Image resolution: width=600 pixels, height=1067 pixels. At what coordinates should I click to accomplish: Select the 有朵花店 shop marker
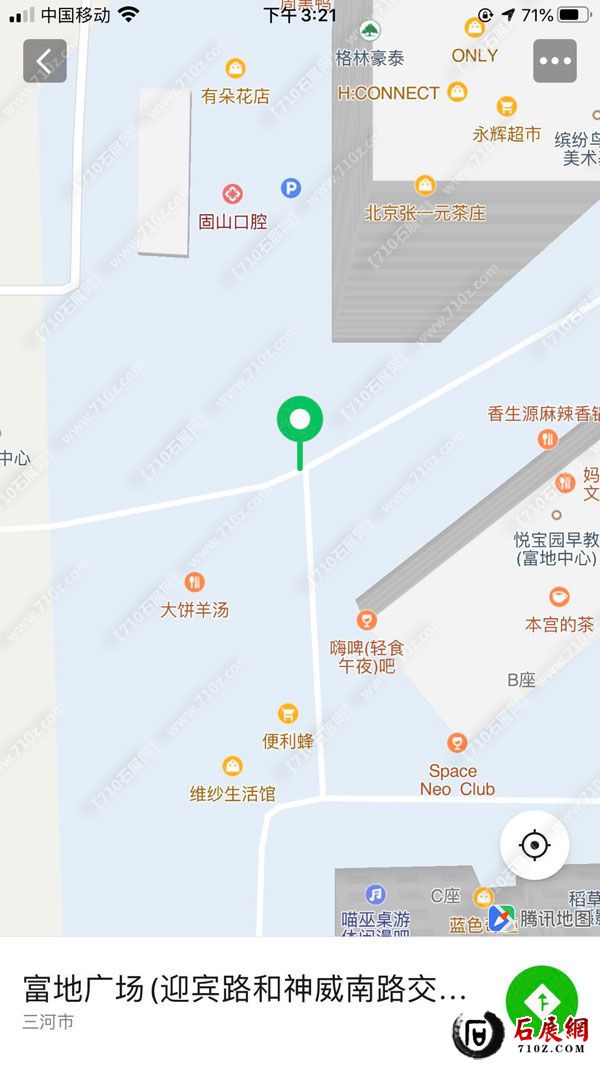pyautogui.click(x=236, y=69)
